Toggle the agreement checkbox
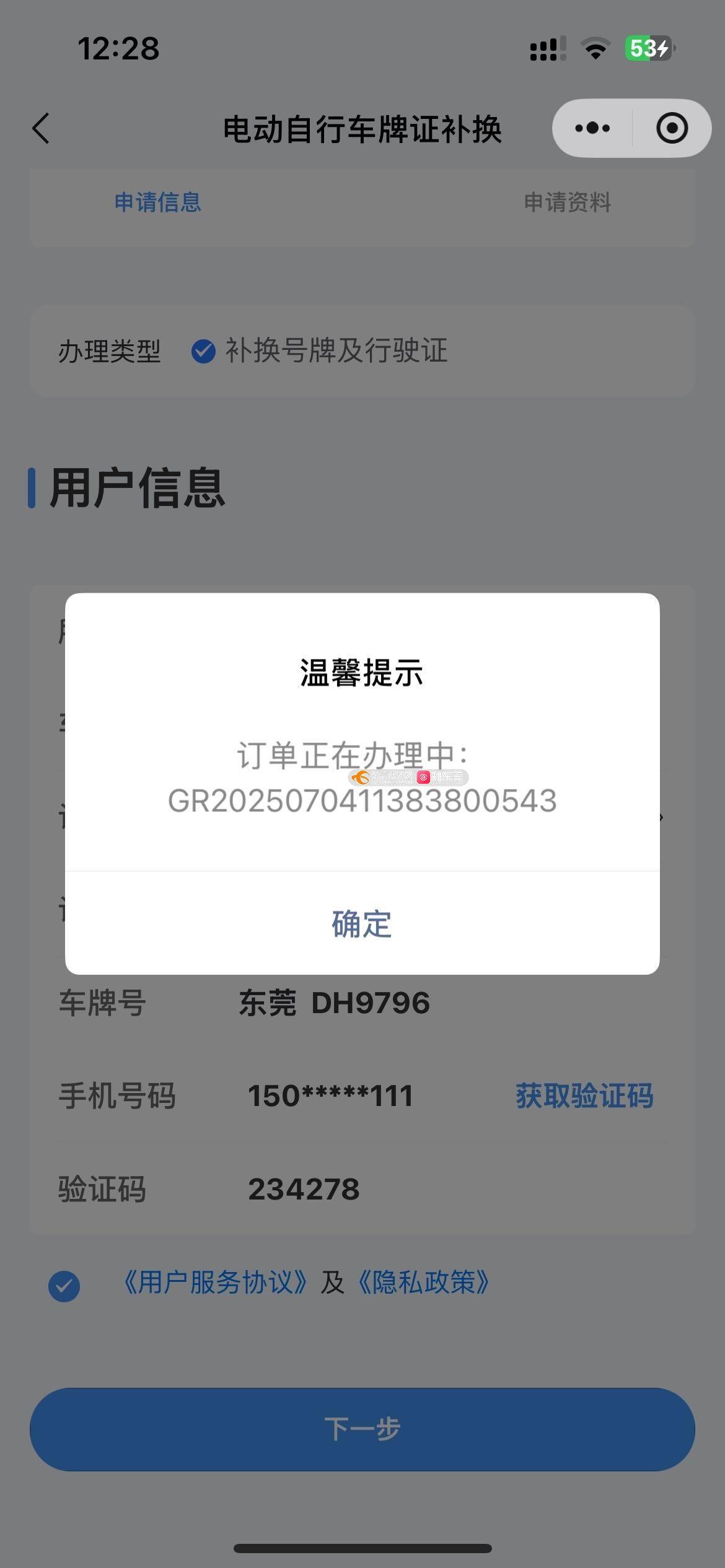 64,1286
